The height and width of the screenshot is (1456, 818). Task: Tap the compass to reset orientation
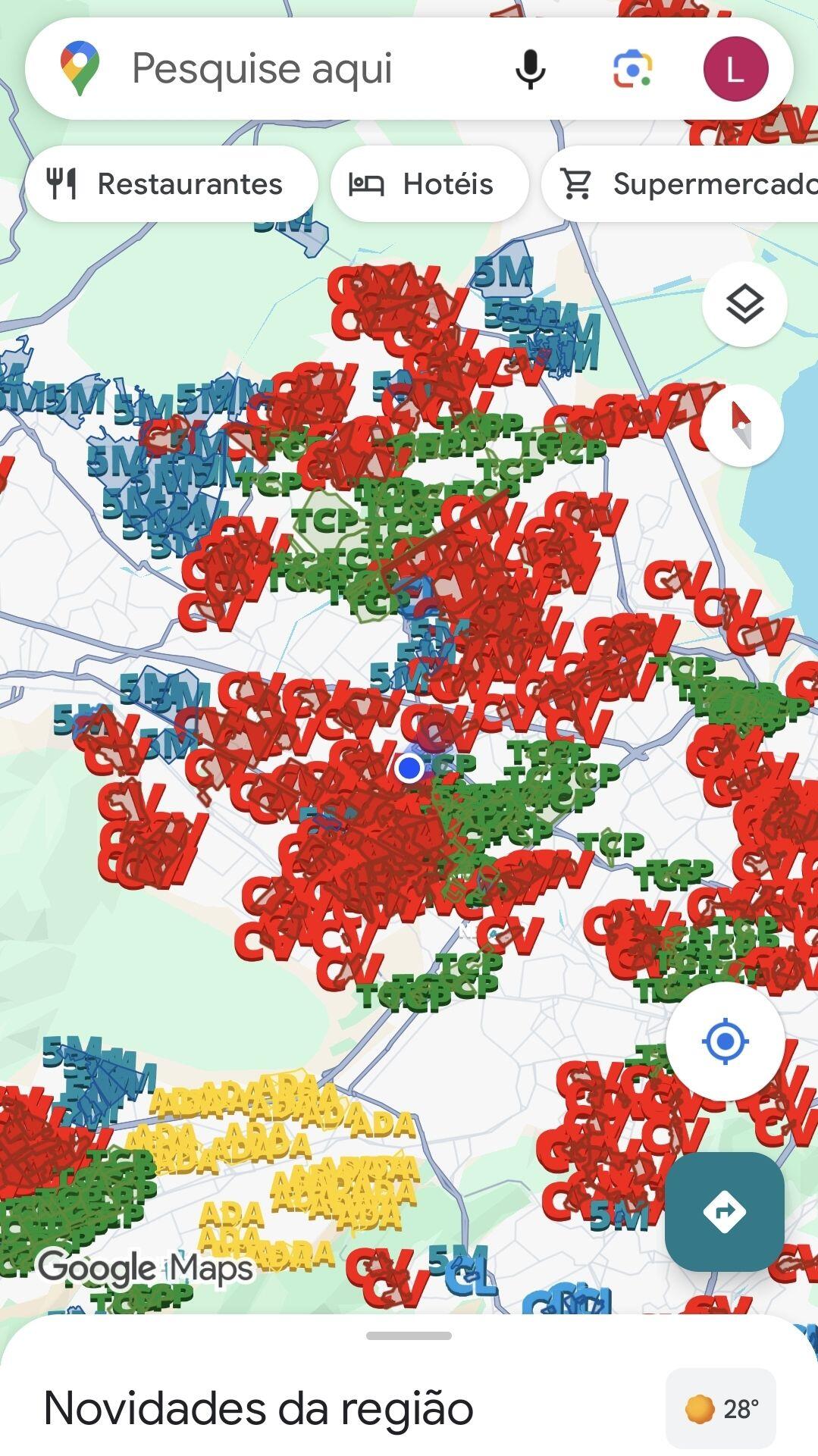pos(741,425)
